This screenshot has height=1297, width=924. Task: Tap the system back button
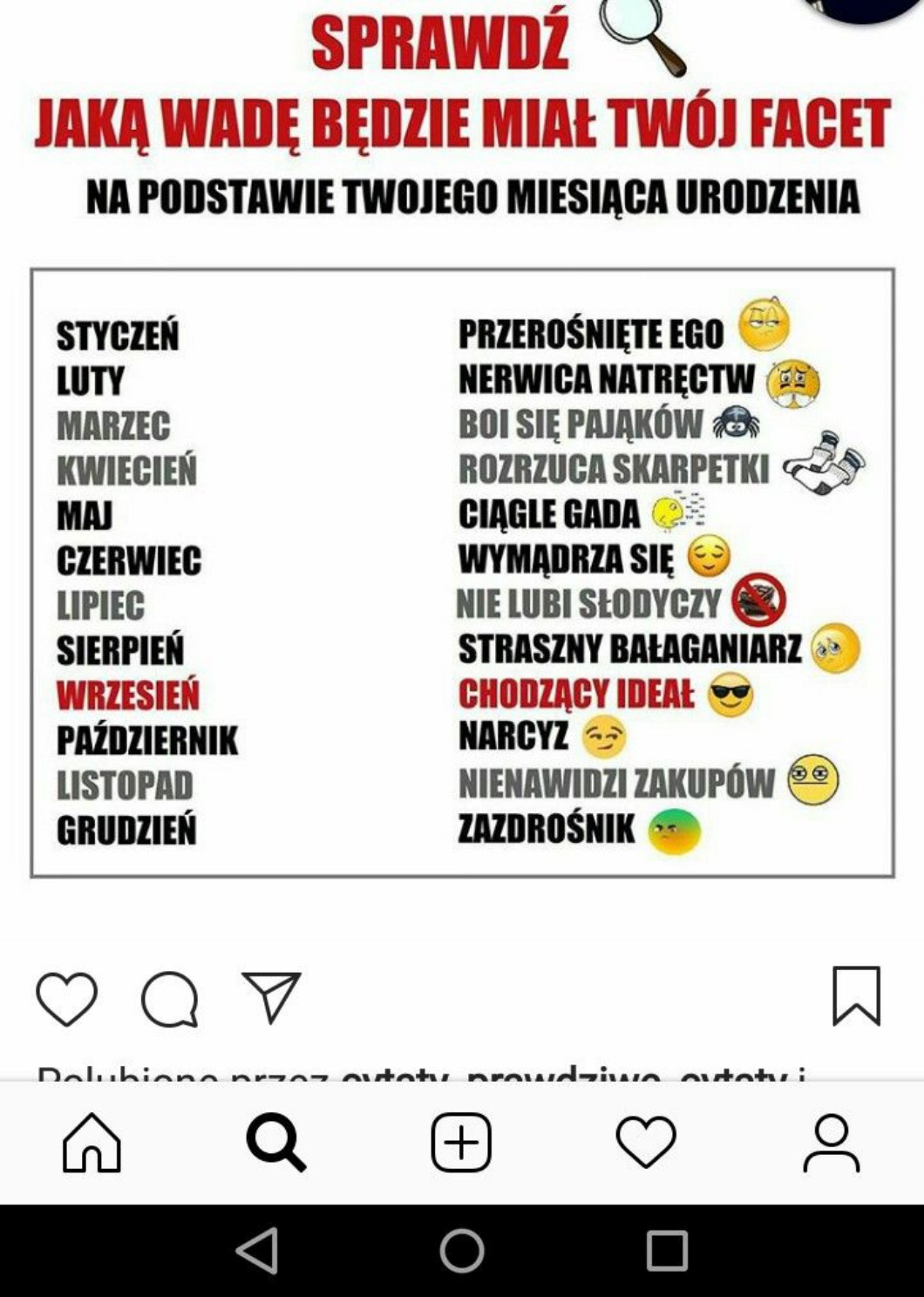coord(257,1251)
